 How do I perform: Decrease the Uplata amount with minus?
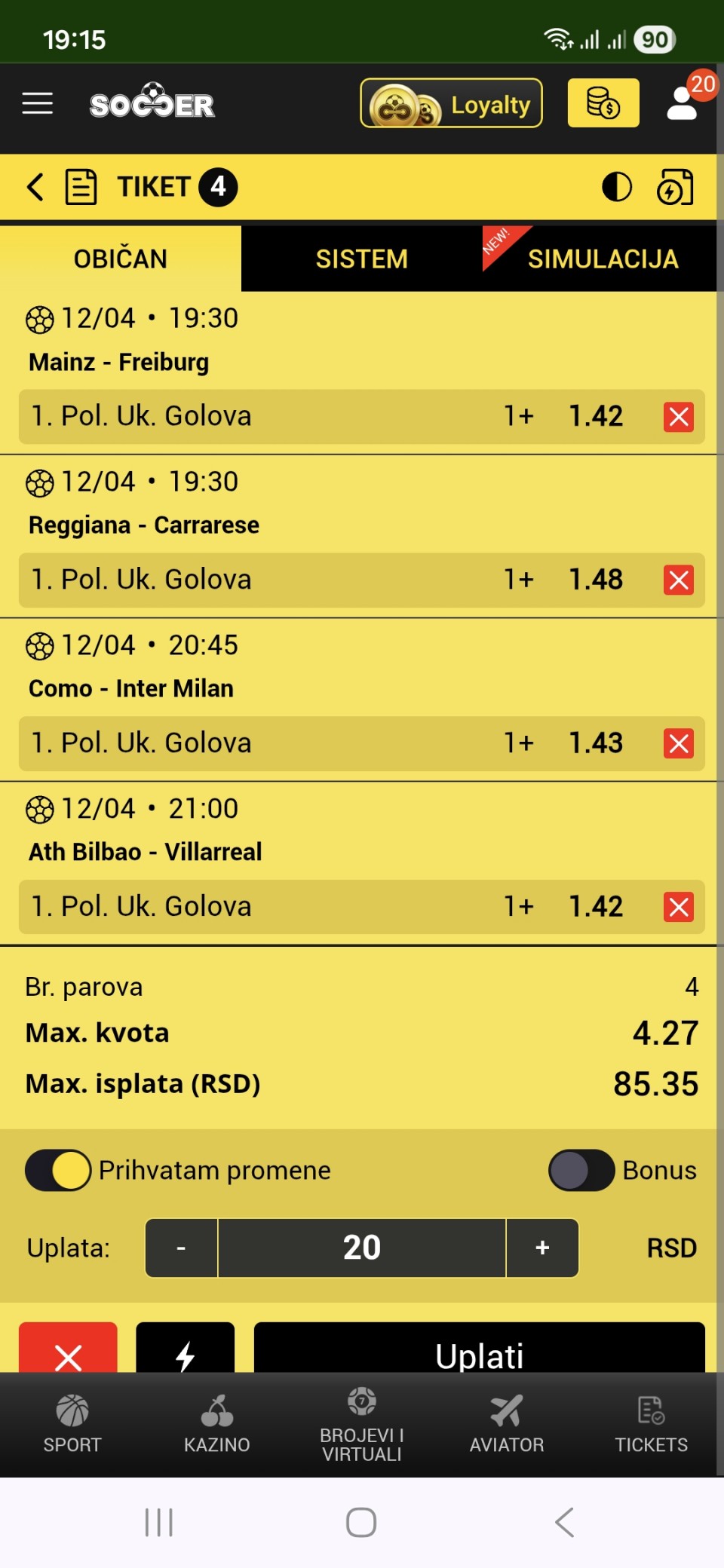tap(181, 1248)
